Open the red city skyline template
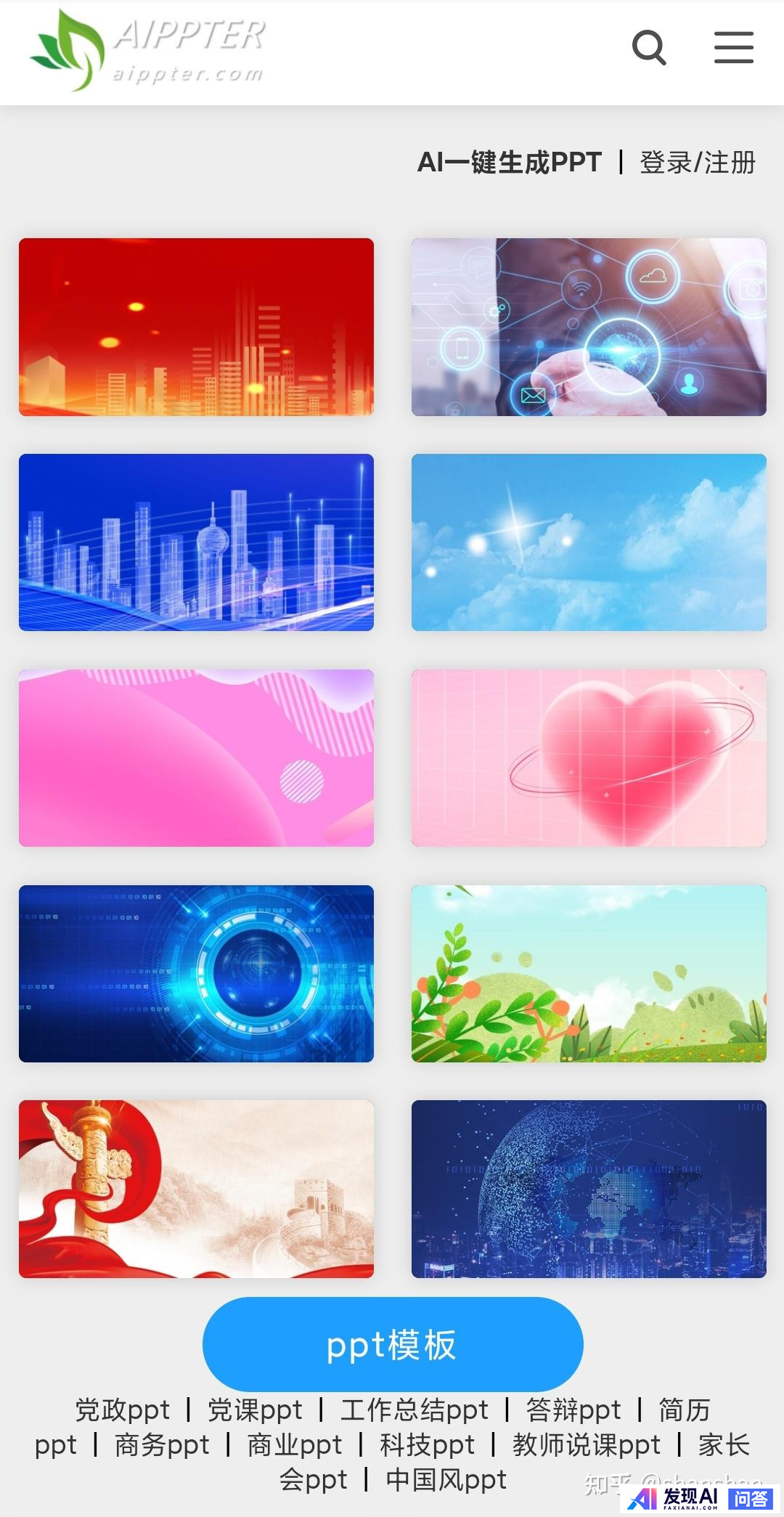The width and height of the screenshot is (784, 1517). pos(196,327)
